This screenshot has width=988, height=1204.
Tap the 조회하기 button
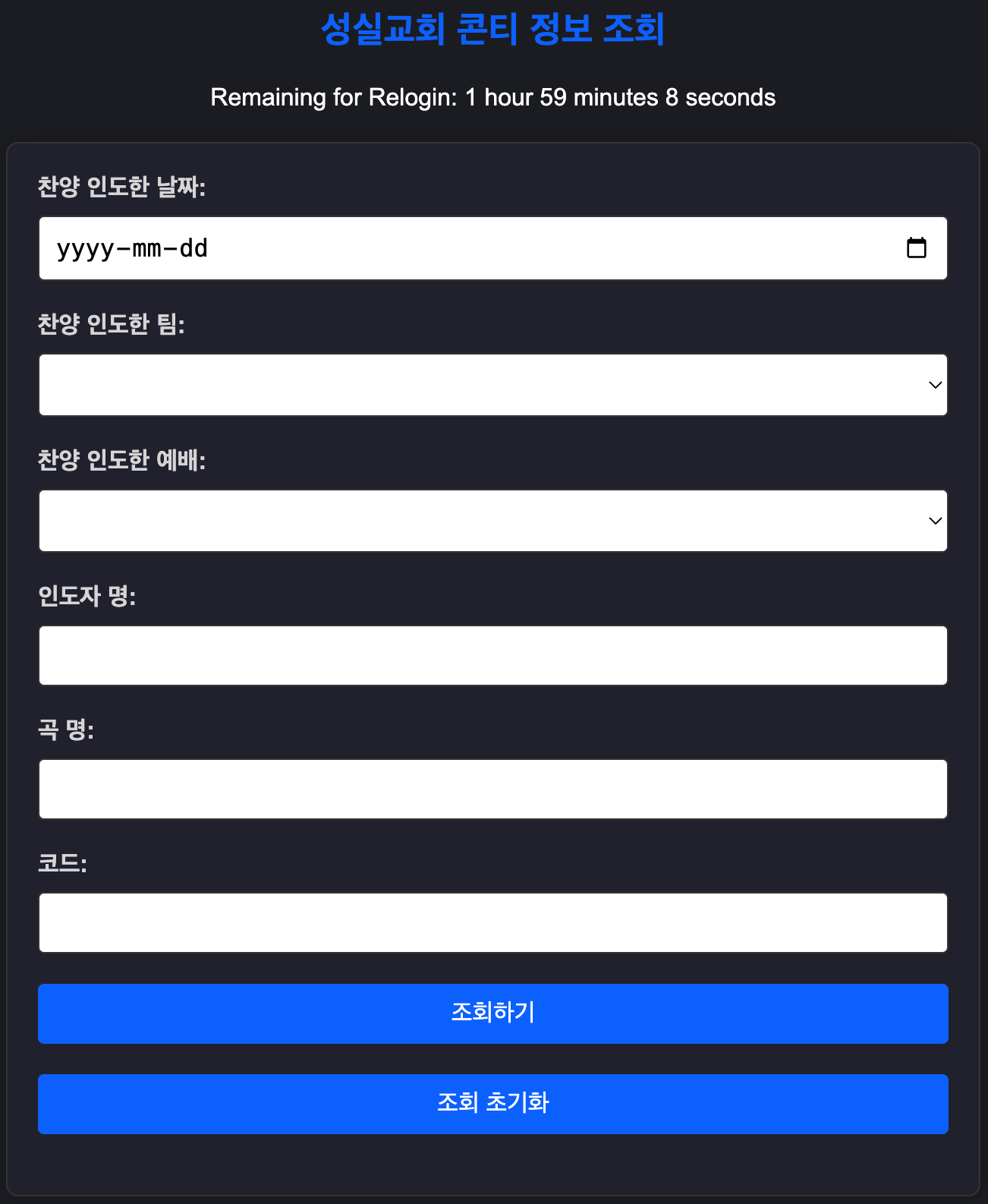[493, 1013]
